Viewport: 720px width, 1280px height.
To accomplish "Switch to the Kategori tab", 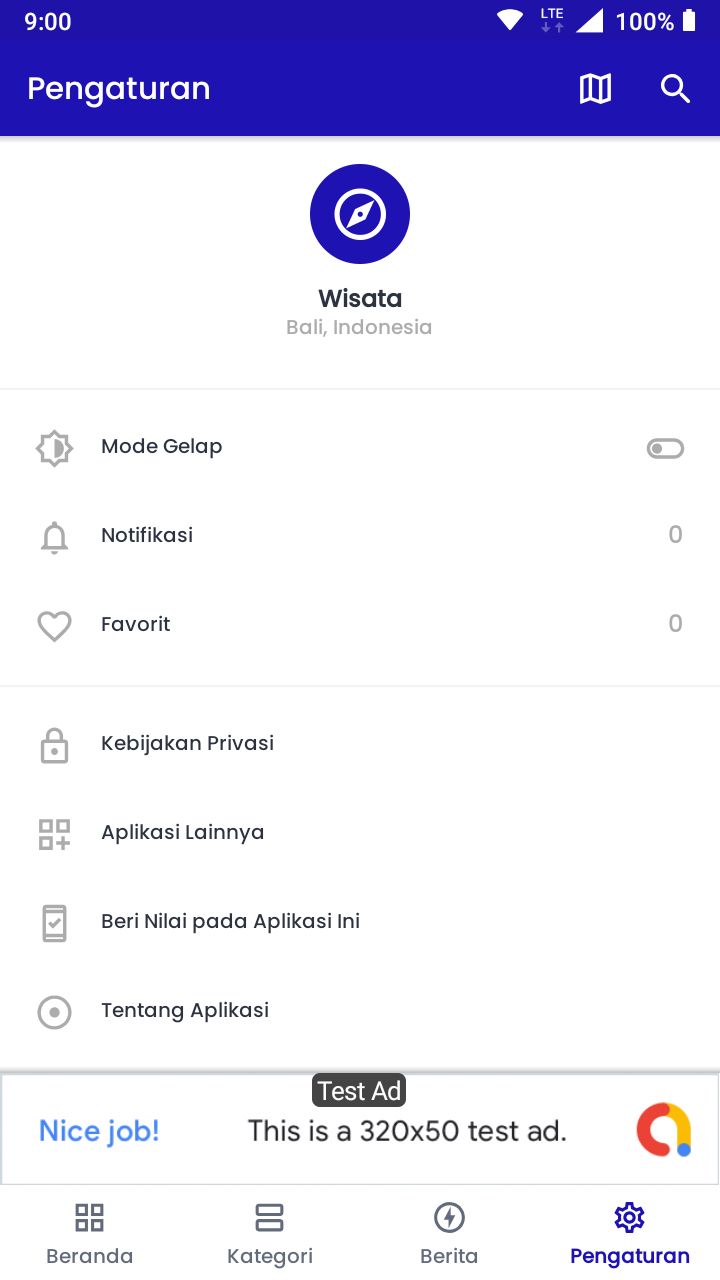I will click(270, 1234).
